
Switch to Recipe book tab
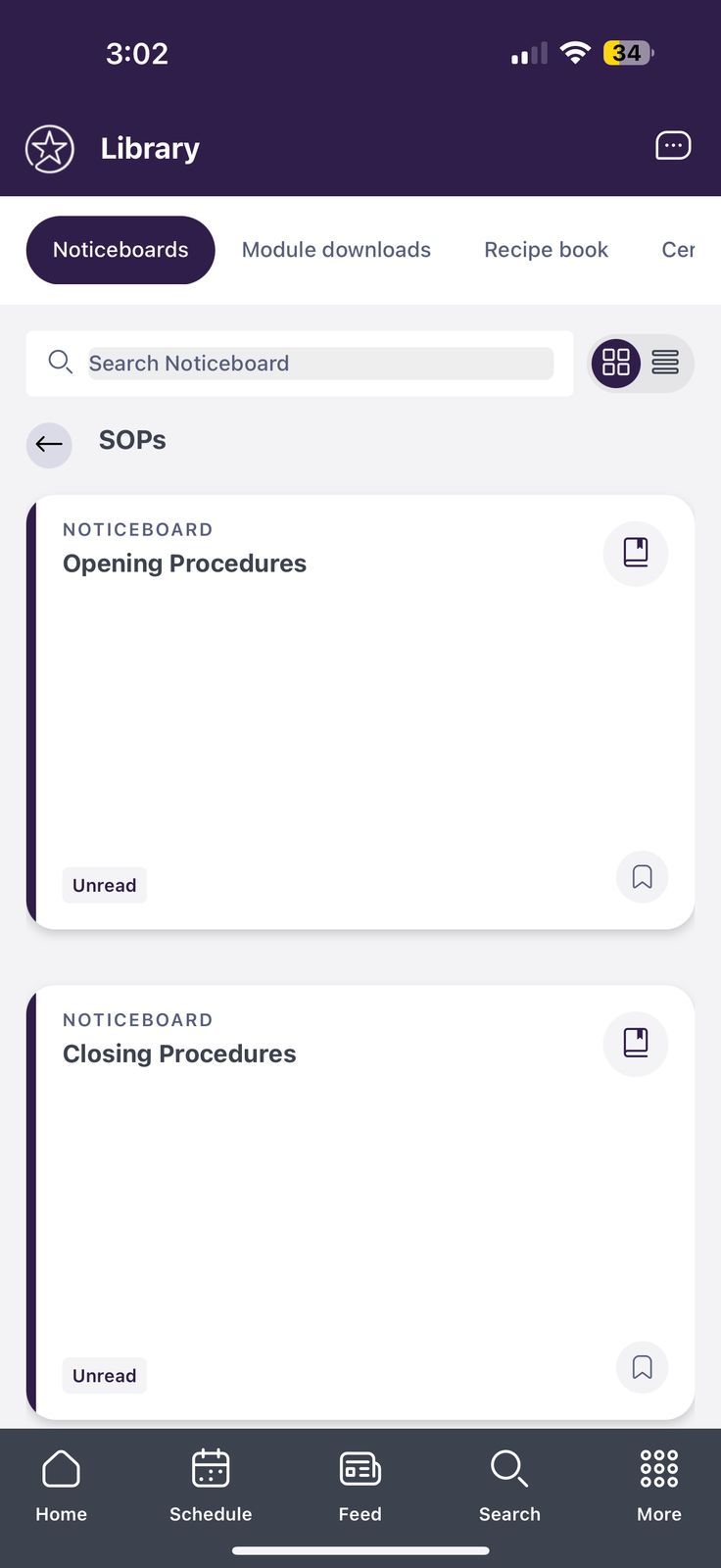pyautogui.click(x=546, y=250)
